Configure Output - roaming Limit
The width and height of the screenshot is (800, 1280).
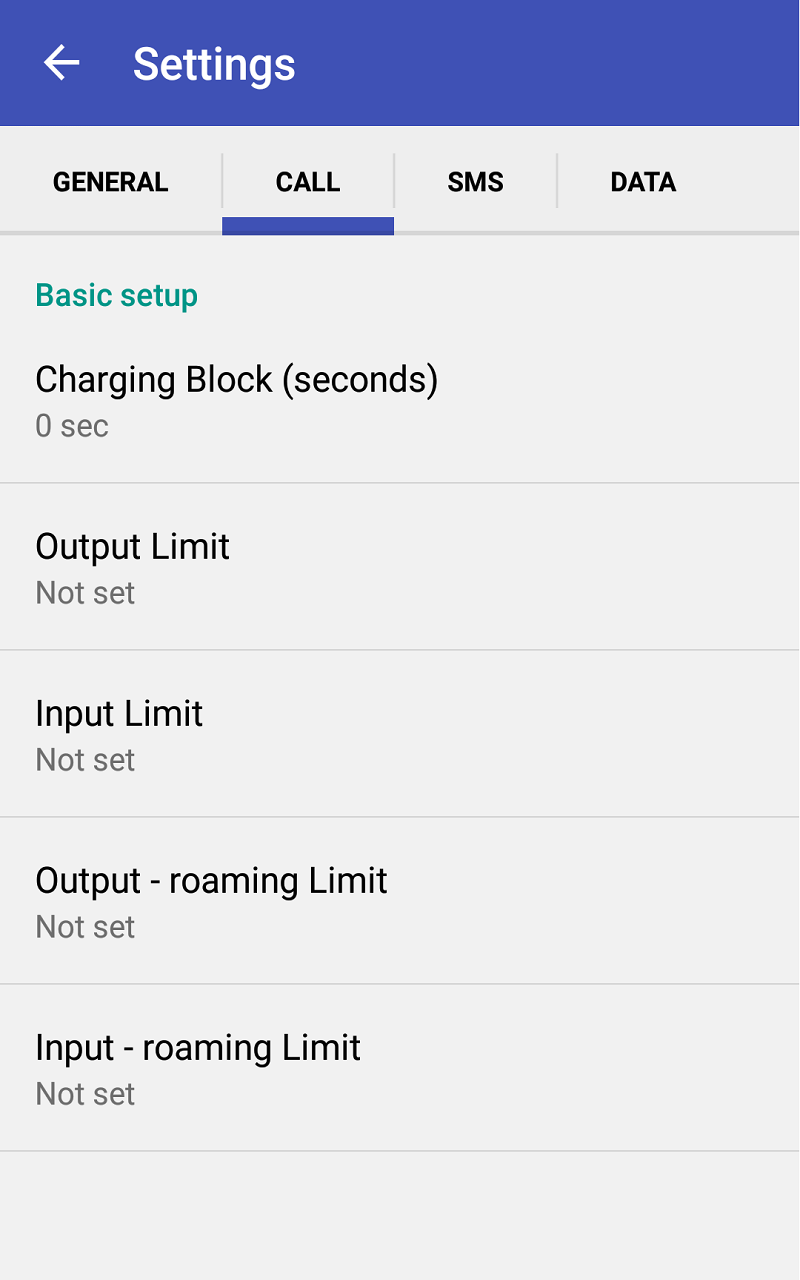click(211, 881)
